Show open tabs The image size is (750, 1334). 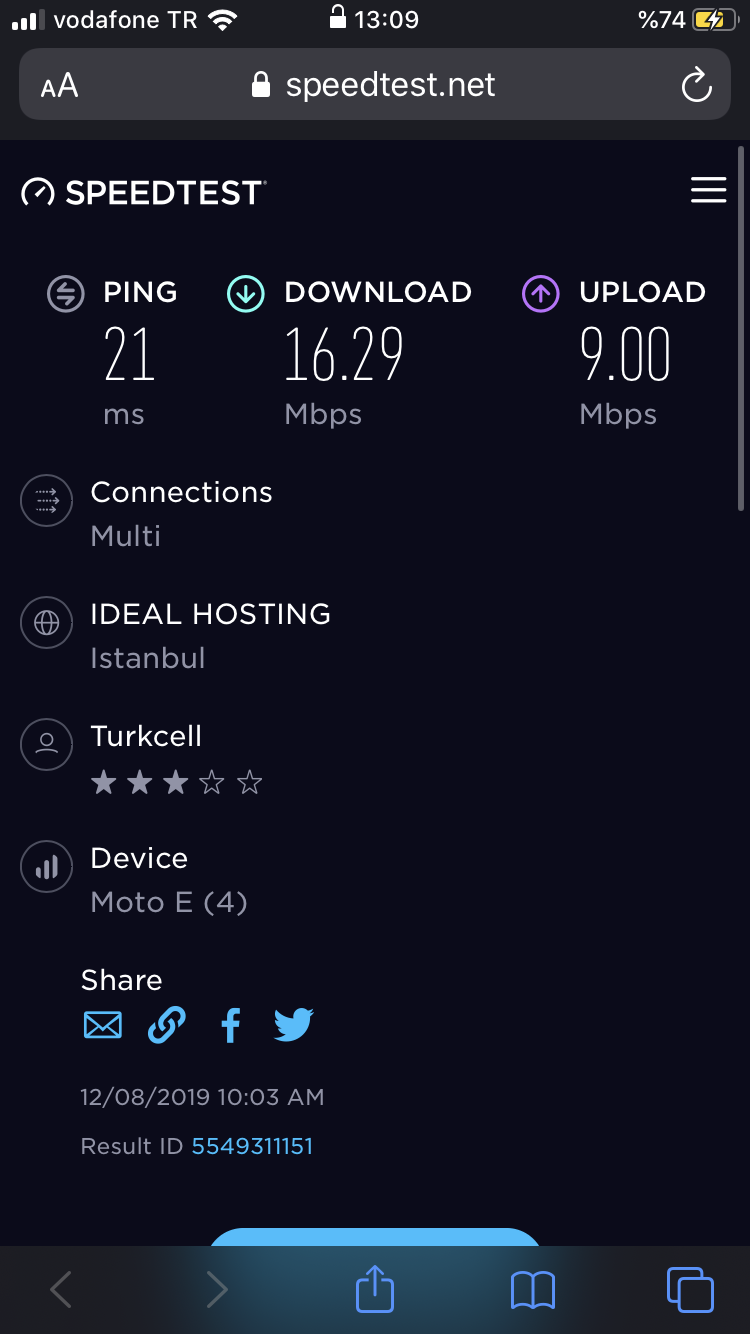[690, 1289]
